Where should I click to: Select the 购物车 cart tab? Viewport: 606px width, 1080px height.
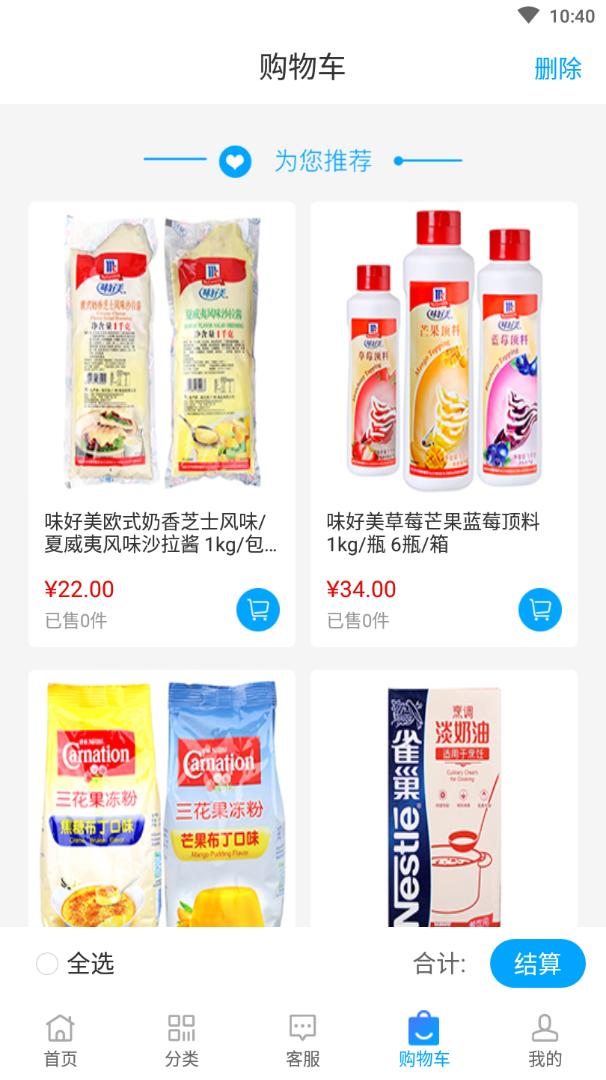(x=424, y=1040)
